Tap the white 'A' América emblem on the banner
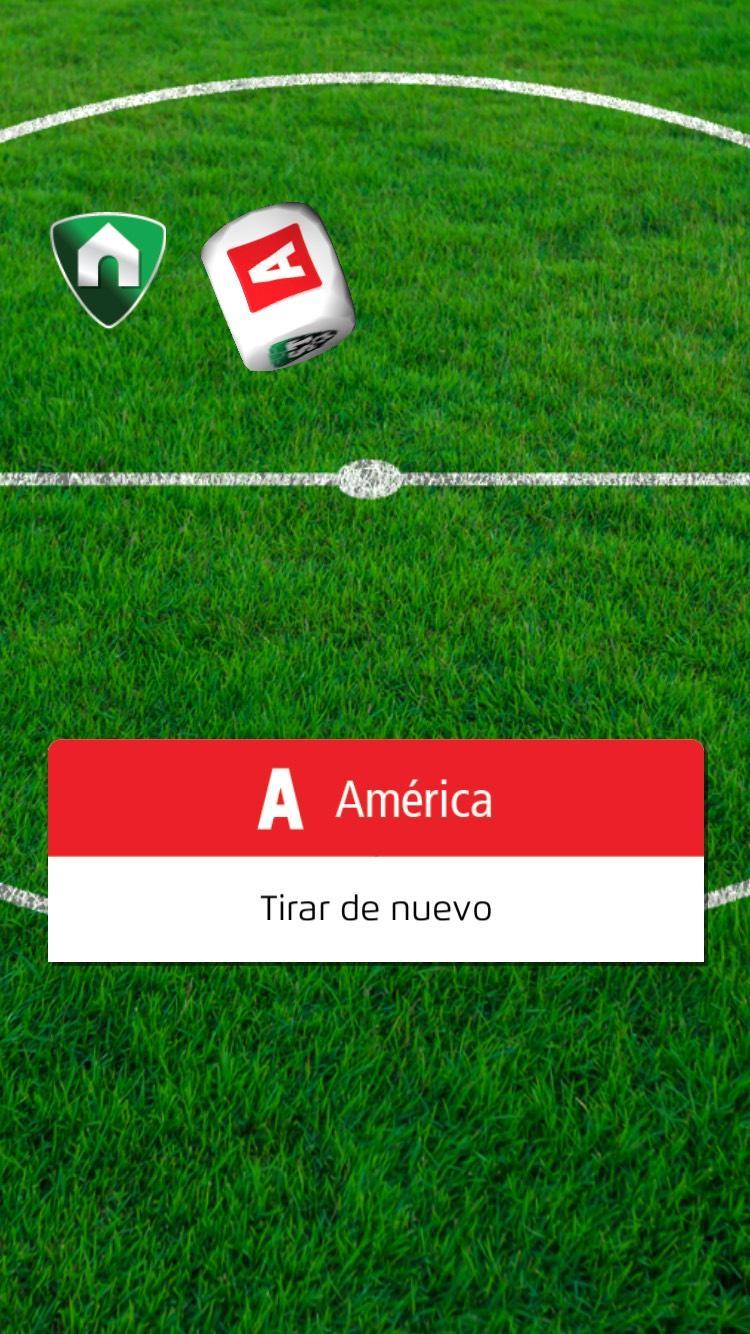The height and width of the screenshot is (1334, 750). [x=283, y=796]
